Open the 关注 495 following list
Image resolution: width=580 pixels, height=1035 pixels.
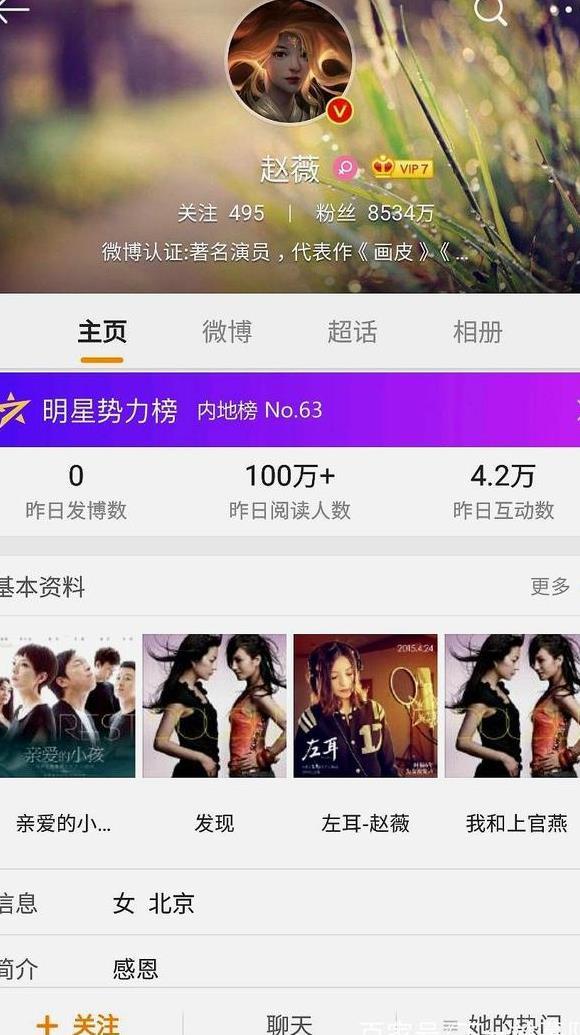[x=221, y=213]
